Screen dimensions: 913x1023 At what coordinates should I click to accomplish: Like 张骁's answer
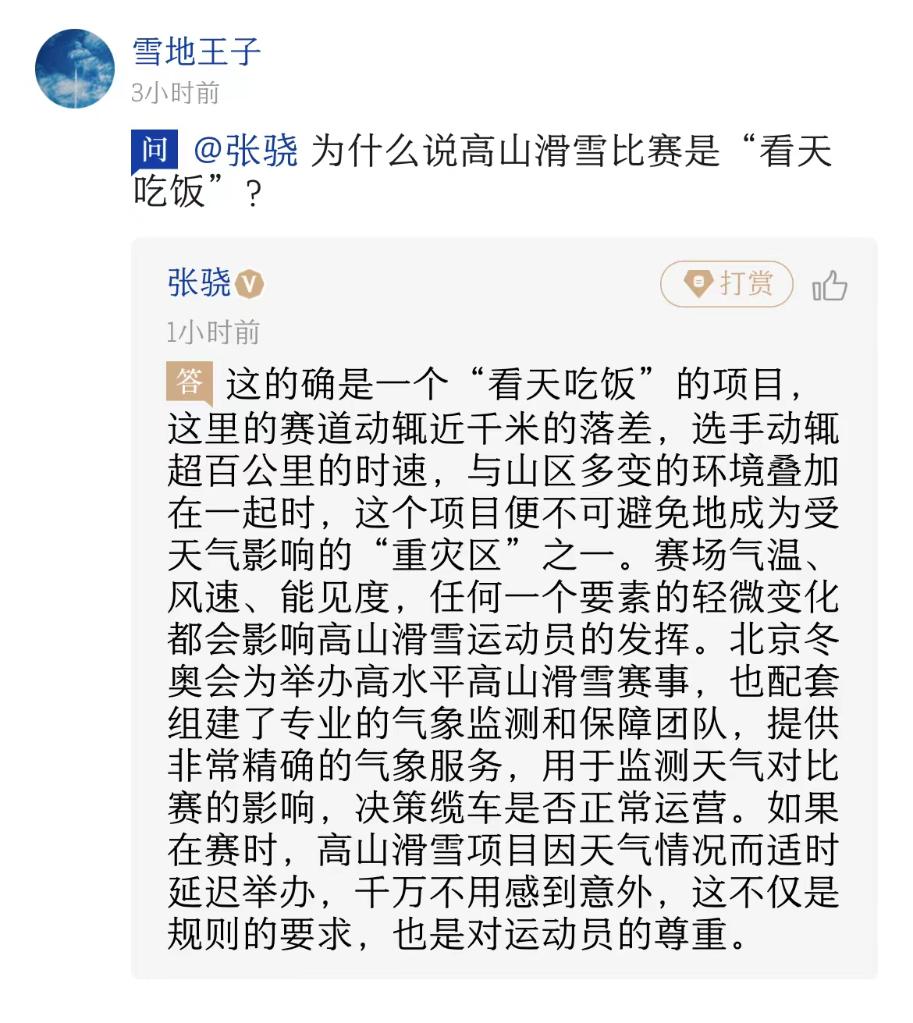click(x=829, y=287)
